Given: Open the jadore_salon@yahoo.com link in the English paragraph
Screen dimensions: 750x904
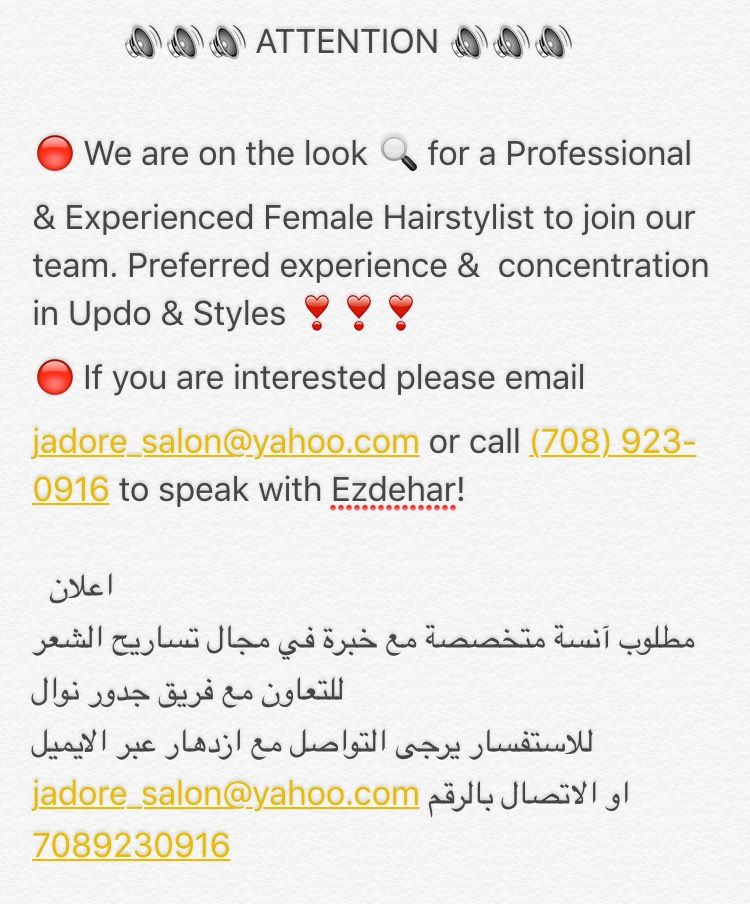Looking at the screenshot, I should point(225,441).
